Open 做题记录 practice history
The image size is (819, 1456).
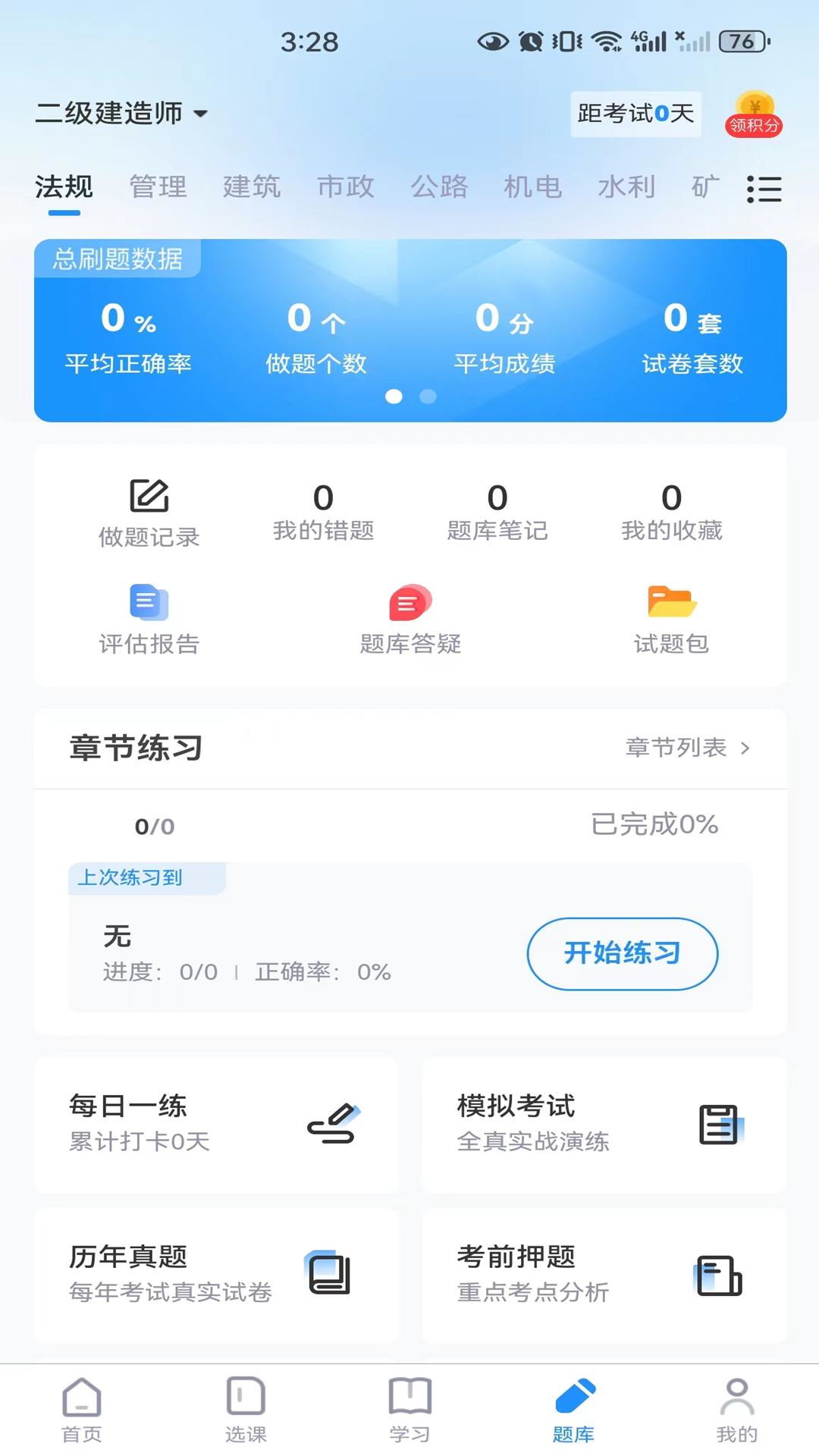(x=149, y=513)
